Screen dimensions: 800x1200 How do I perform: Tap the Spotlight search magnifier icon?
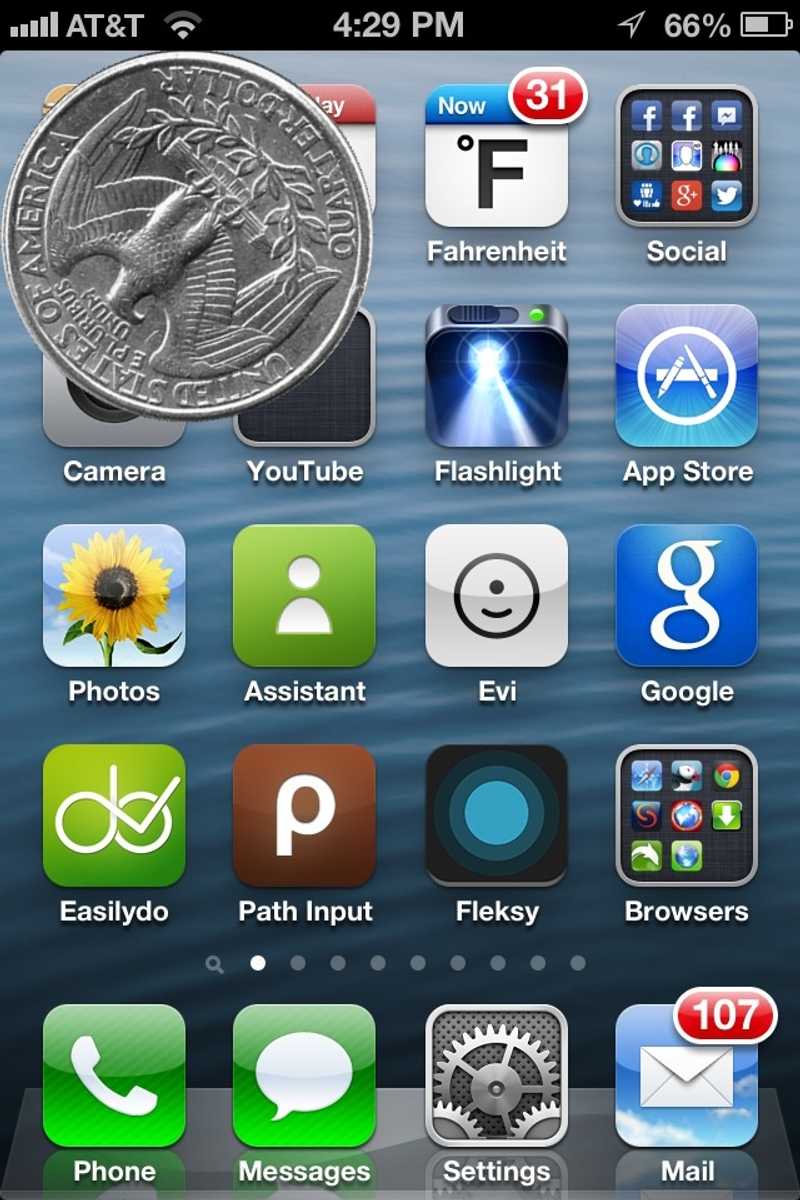[x=214, y=964]
